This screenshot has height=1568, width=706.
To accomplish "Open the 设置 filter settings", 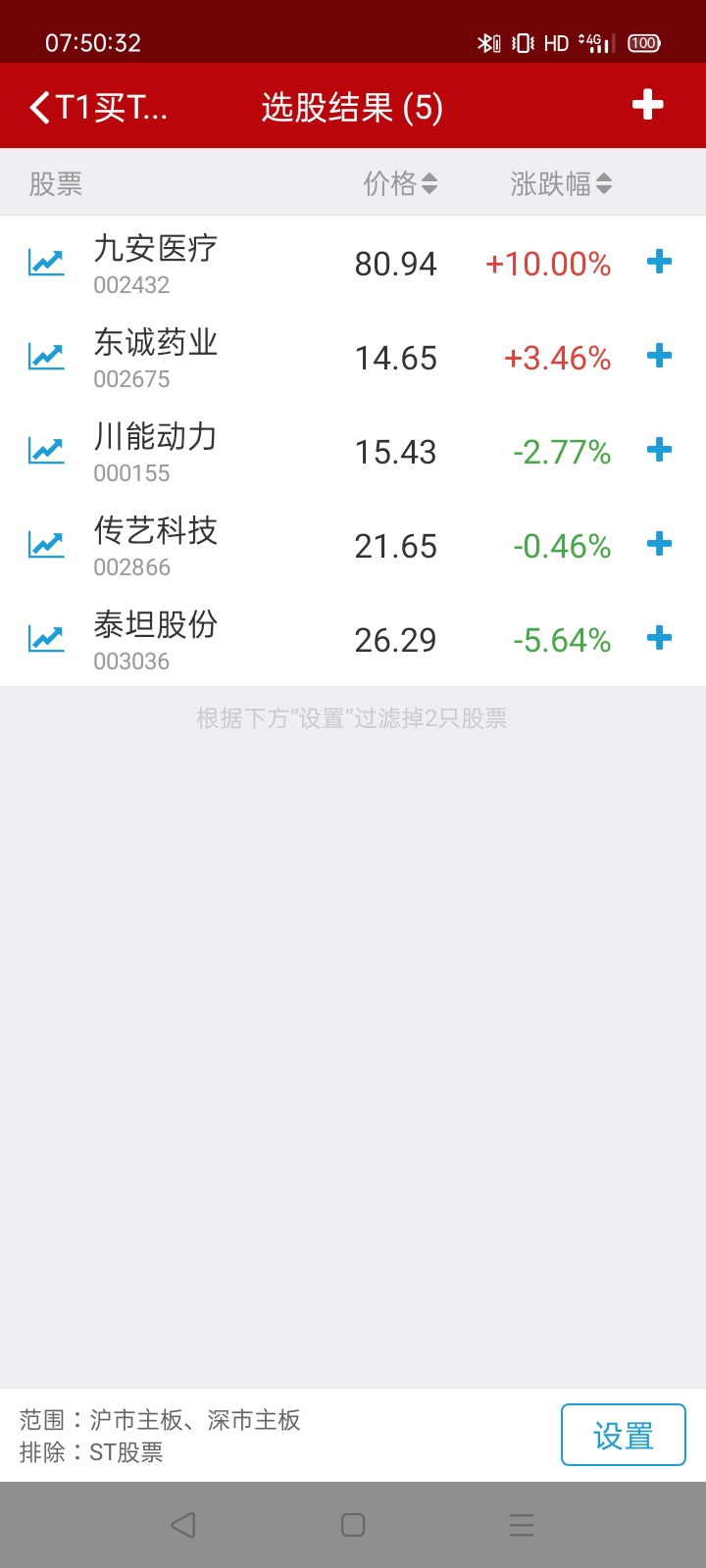I will pyautogui.click(x=623, y=1436).
